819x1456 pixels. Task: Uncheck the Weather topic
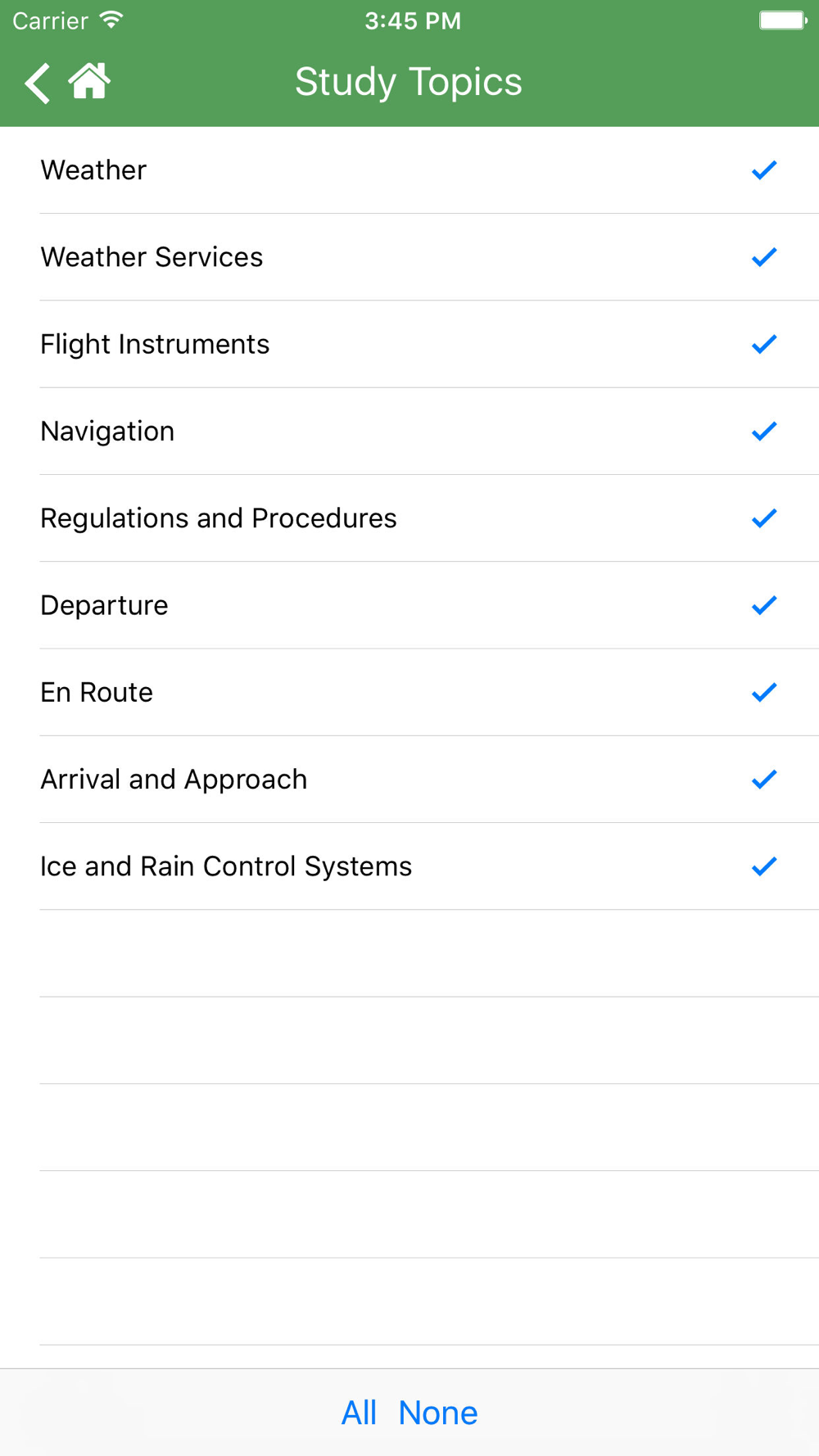409,170
